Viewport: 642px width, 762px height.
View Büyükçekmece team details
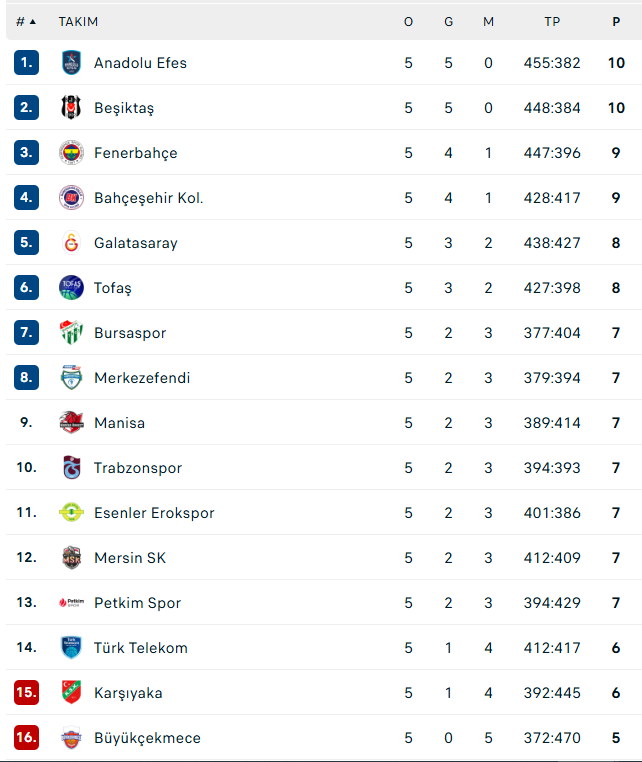(x=147, y=738)
